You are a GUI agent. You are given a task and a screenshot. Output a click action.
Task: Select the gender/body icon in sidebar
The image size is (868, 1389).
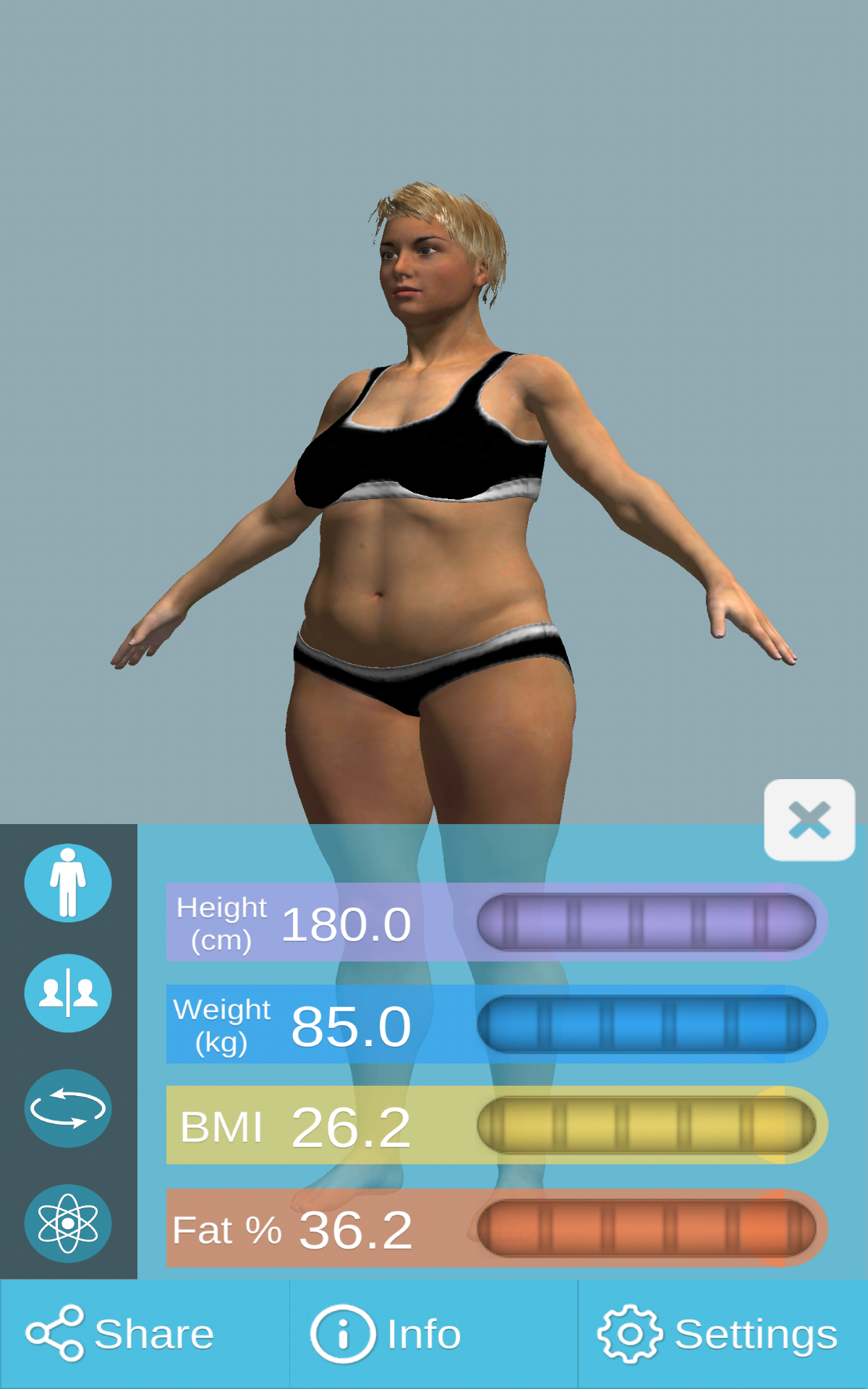[67, 881]
